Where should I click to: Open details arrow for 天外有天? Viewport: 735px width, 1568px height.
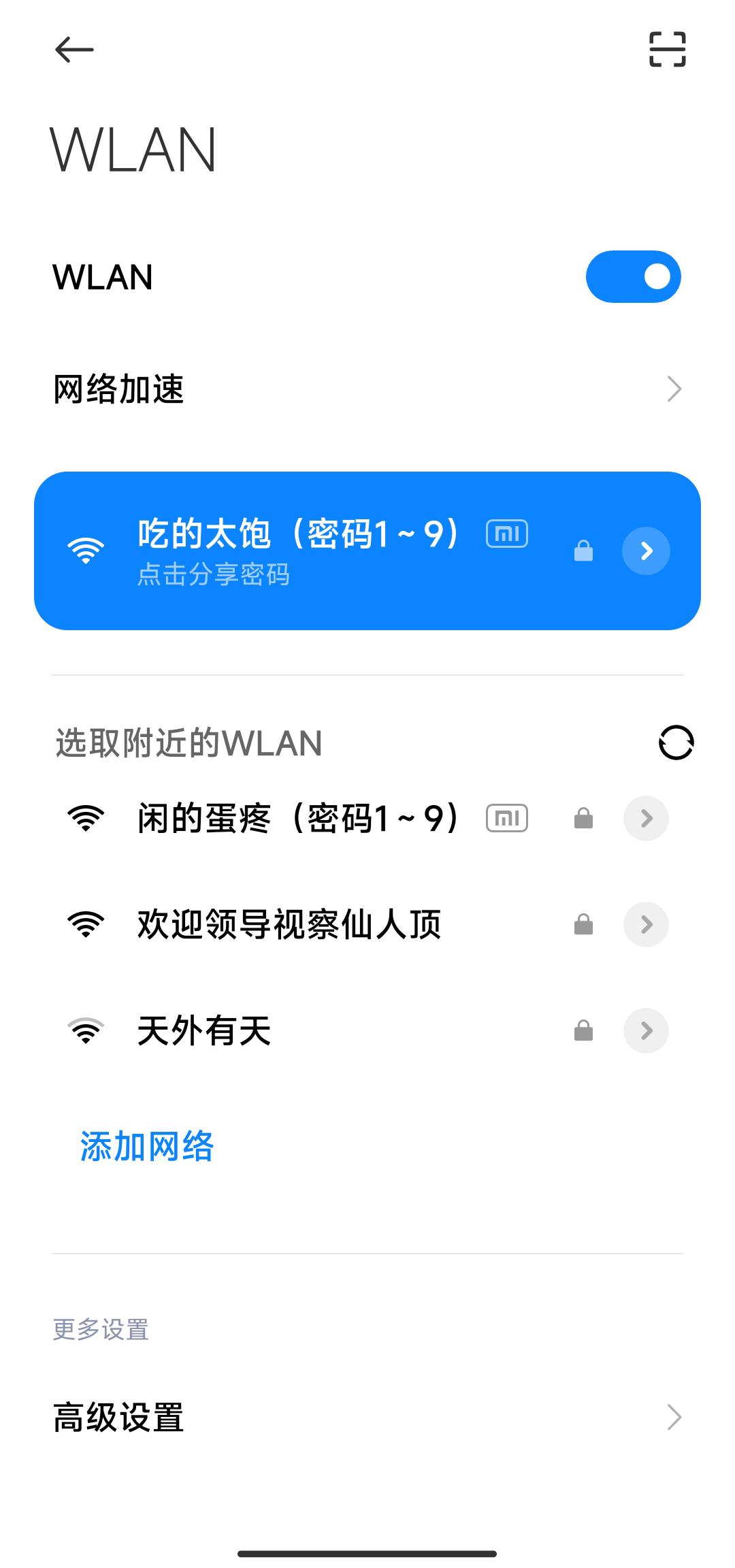[646, 1030]
